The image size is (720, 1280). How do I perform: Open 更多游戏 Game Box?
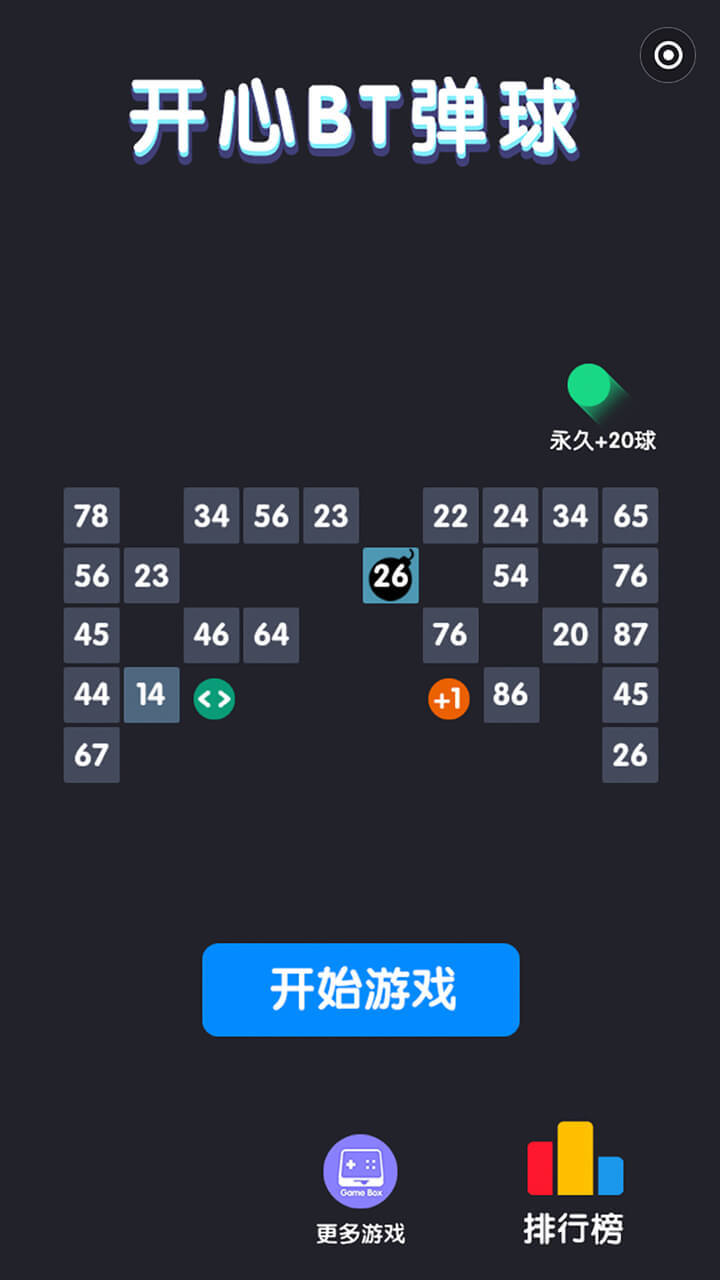tap(360, 1190)
